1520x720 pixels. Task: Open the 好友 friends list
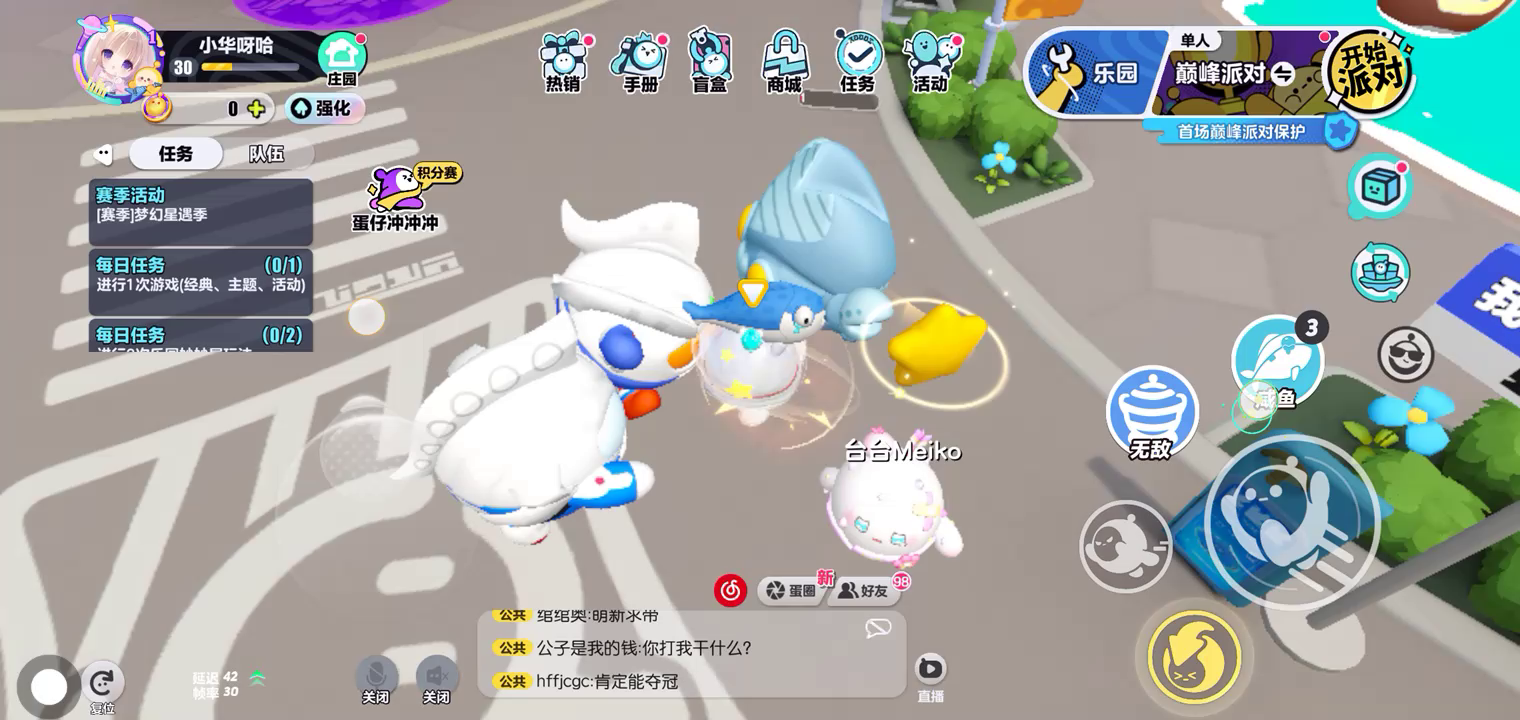(x=863, y=591)
